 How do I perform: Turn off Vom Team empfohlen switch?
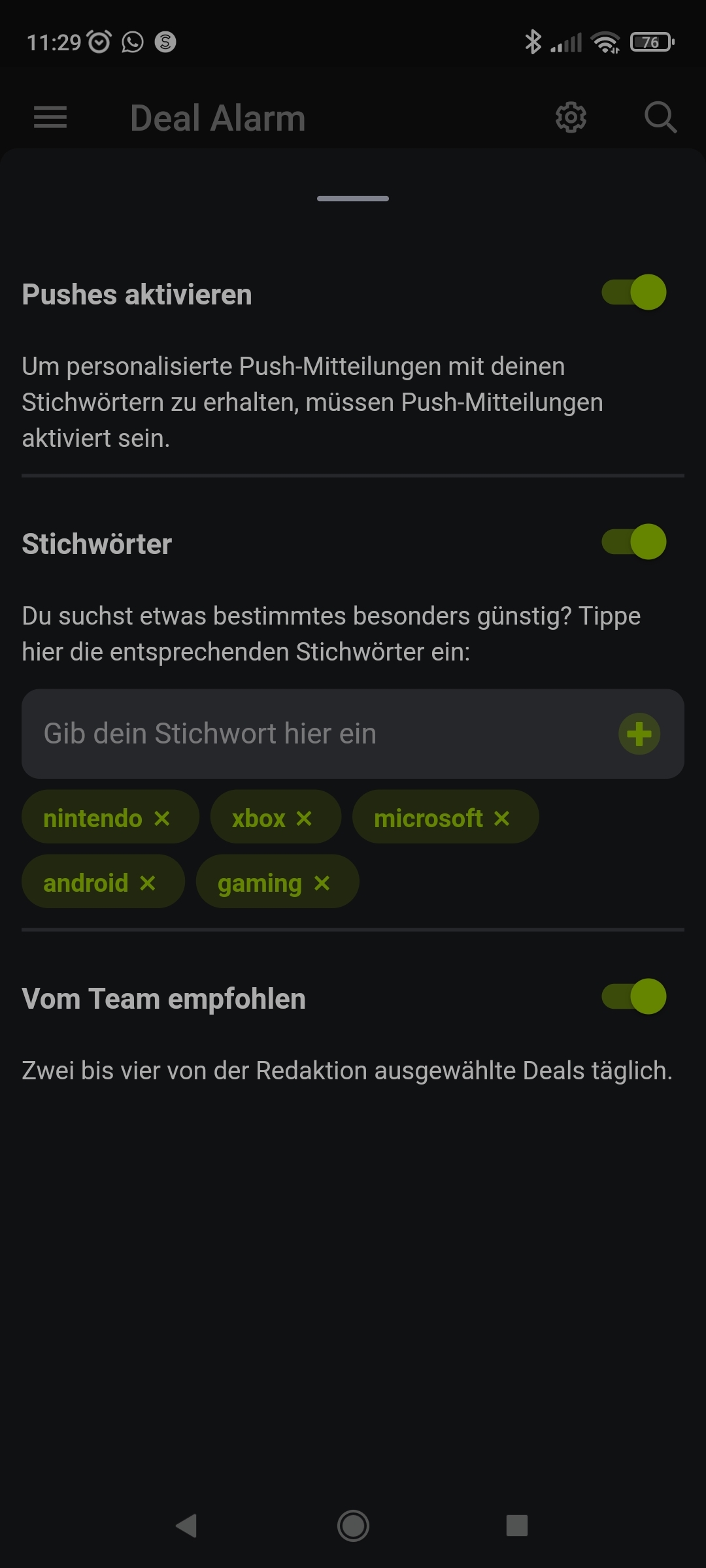pos(633,996)
